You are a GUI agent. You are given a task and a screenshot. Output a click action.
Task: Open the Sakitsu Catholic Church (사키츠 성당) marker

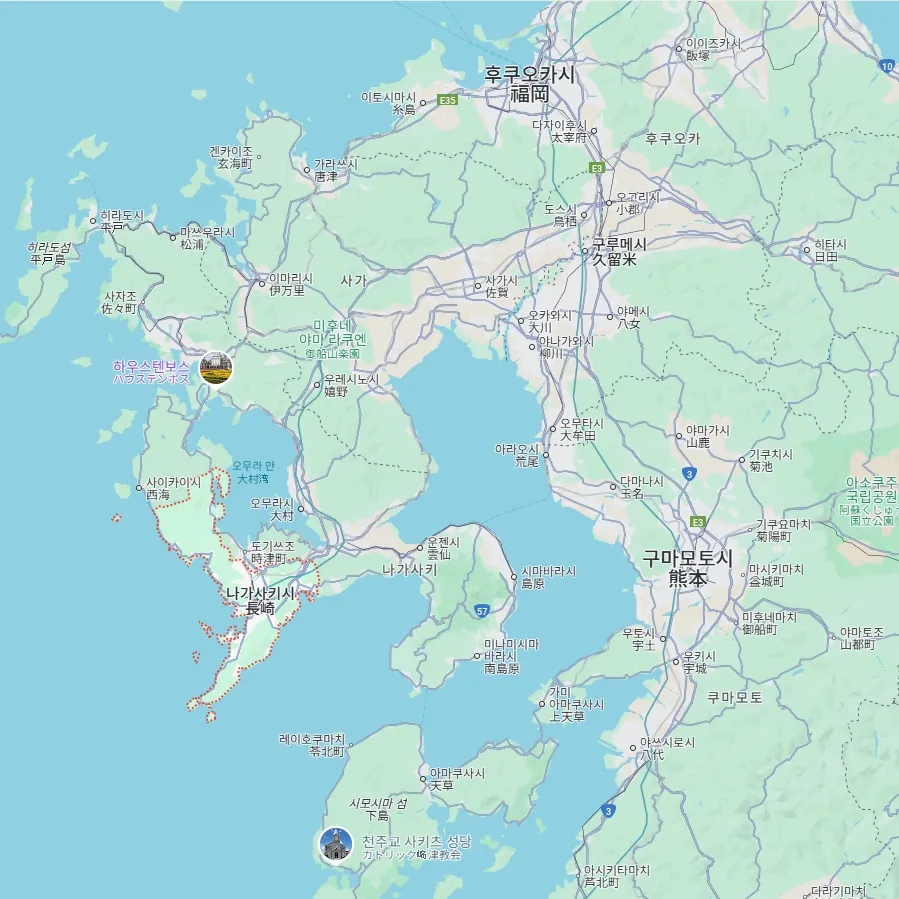pos(335,844)
